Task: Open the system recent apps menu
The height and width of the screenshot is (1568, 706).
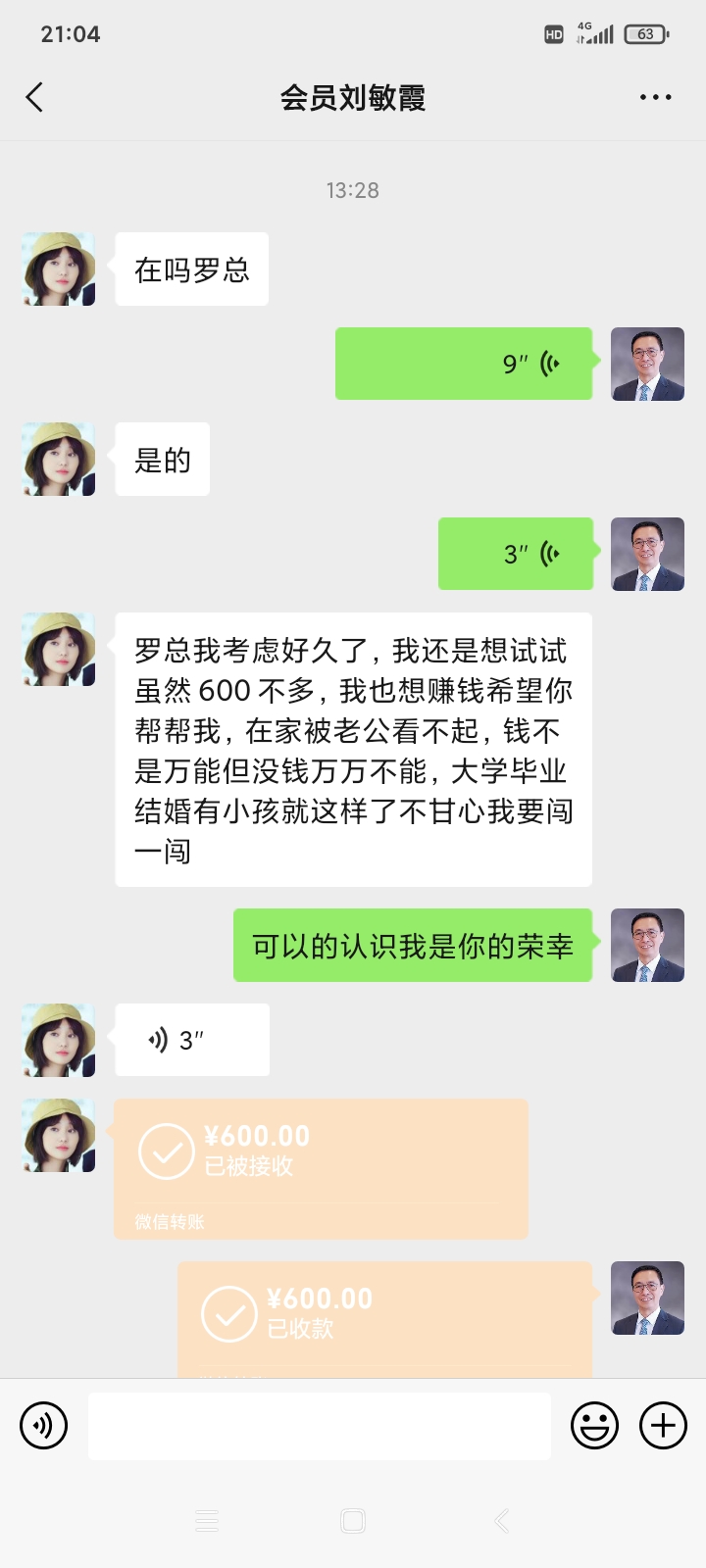Action: coord(207,1521)
